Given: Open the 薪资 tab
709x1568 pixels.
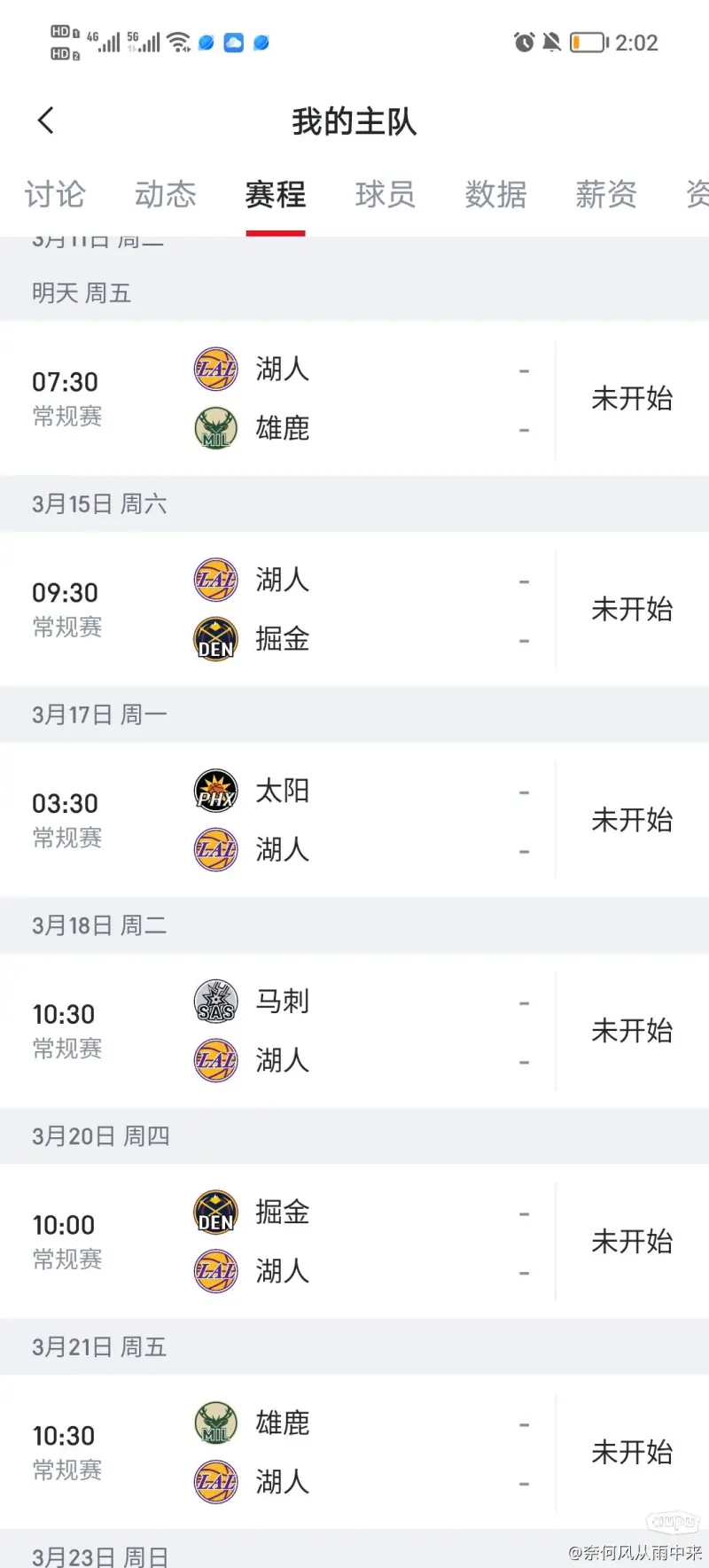Looking at the screenshot, I should [x=606, y=194].
